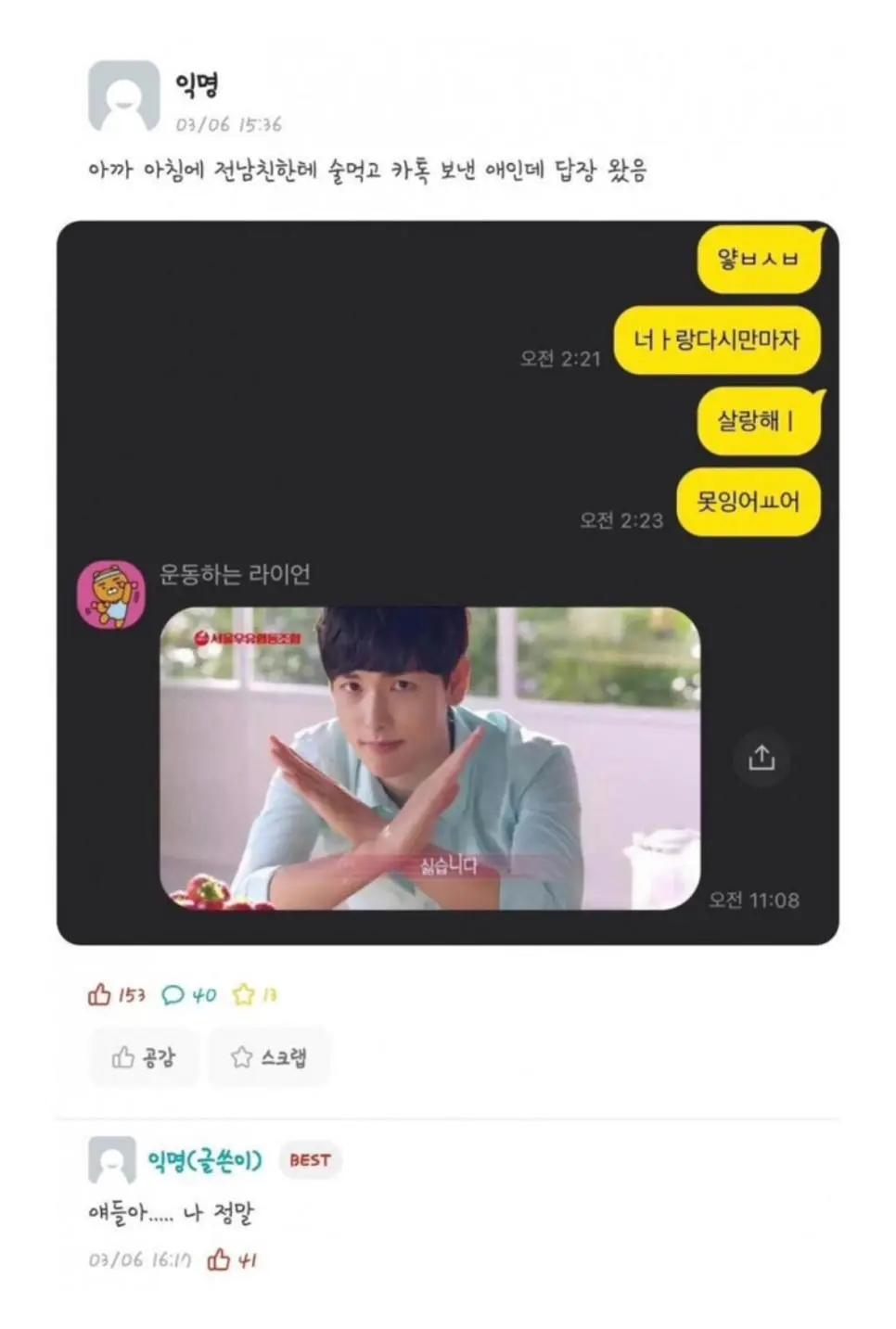Tap the 공감 button under the post
Image resolution: width=896 pixels, height=1329 pixels.
coord(144,1057)
